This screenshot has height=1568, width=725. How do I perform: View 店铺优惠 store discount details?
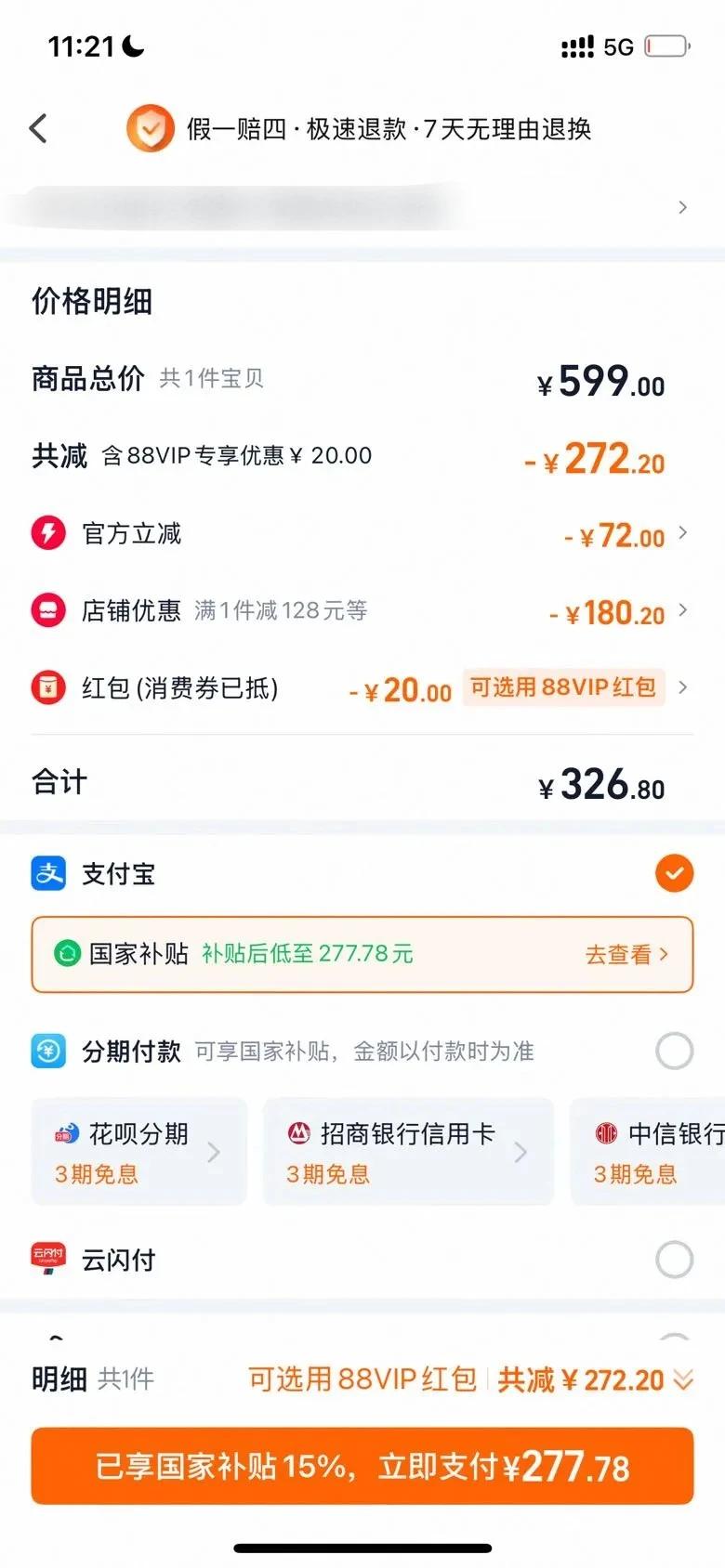(362, 610)
